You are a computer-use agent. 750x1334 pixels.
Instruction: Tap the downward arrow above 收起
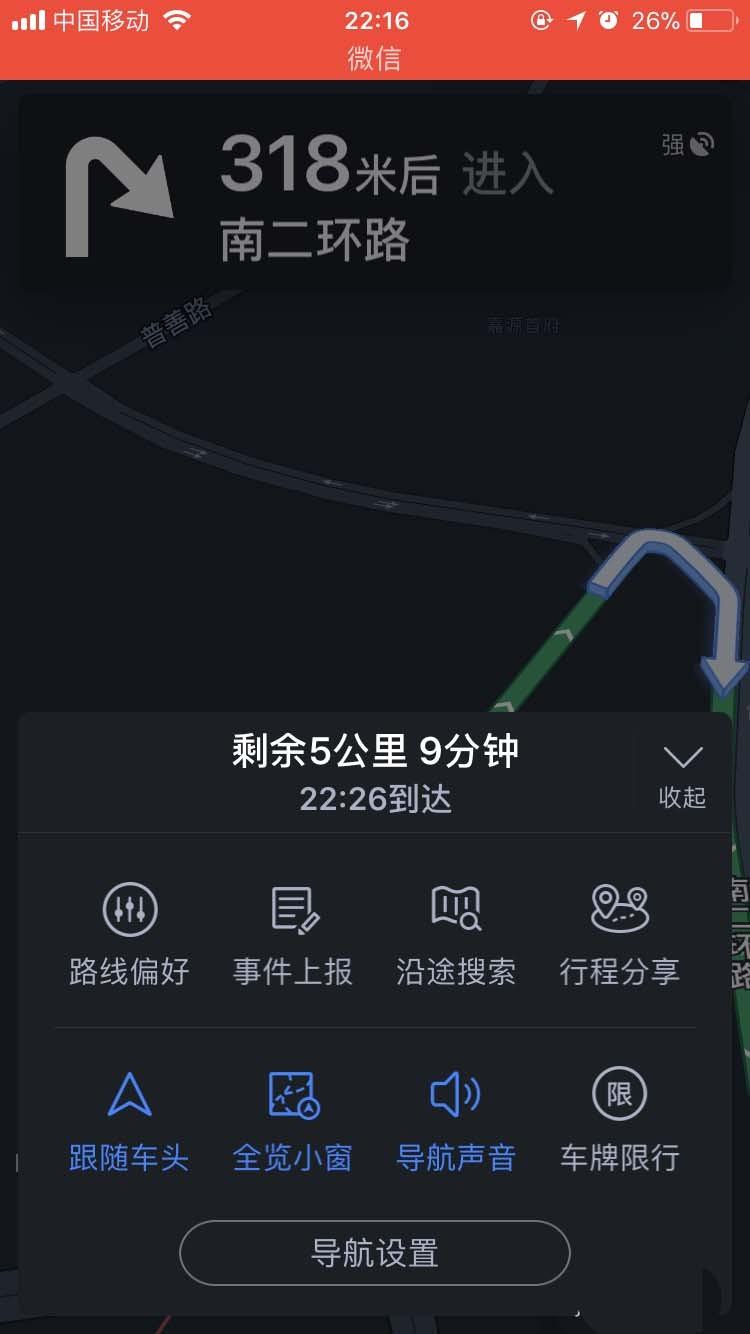[x=683, y=760]
